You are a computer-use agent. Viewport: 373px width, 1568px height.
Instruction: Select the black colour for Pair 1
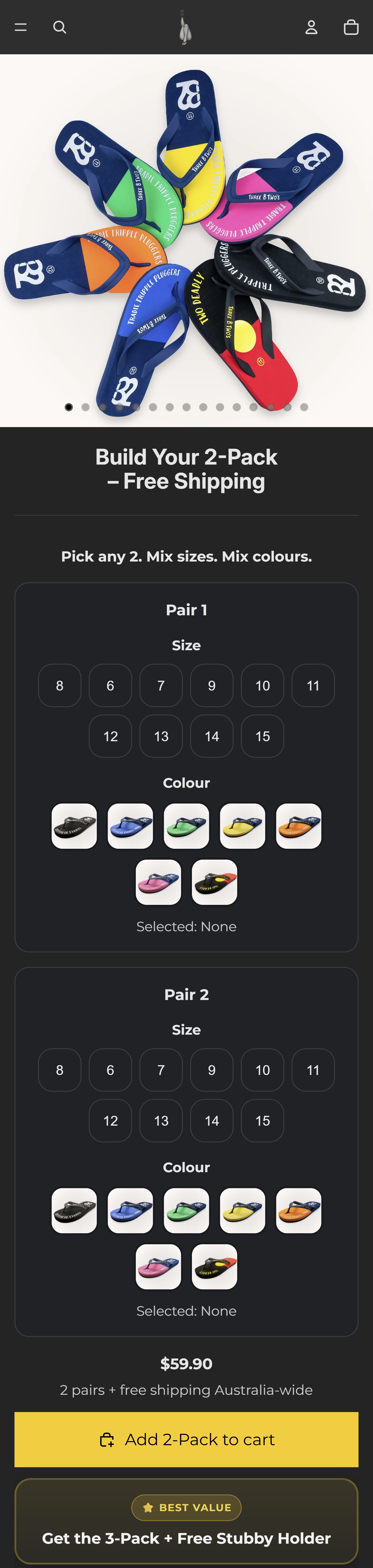[74, 826]
